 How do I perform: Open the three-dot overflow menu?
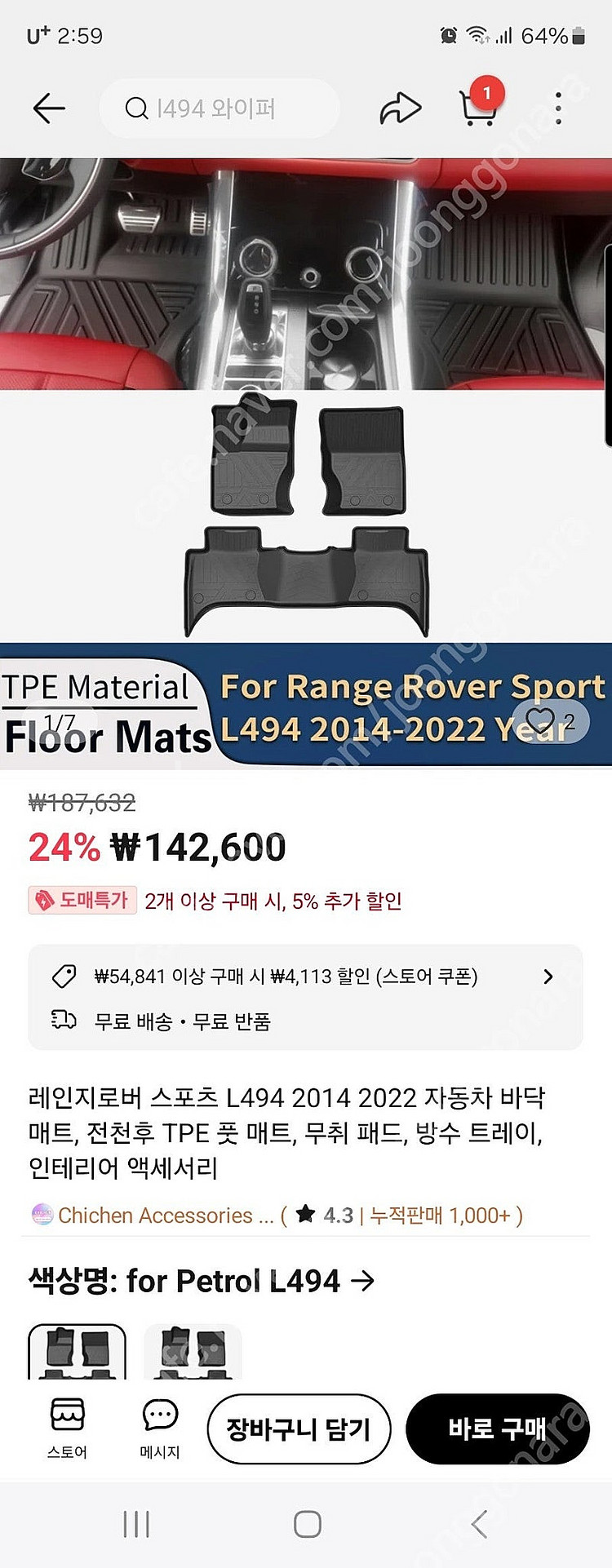558,109
